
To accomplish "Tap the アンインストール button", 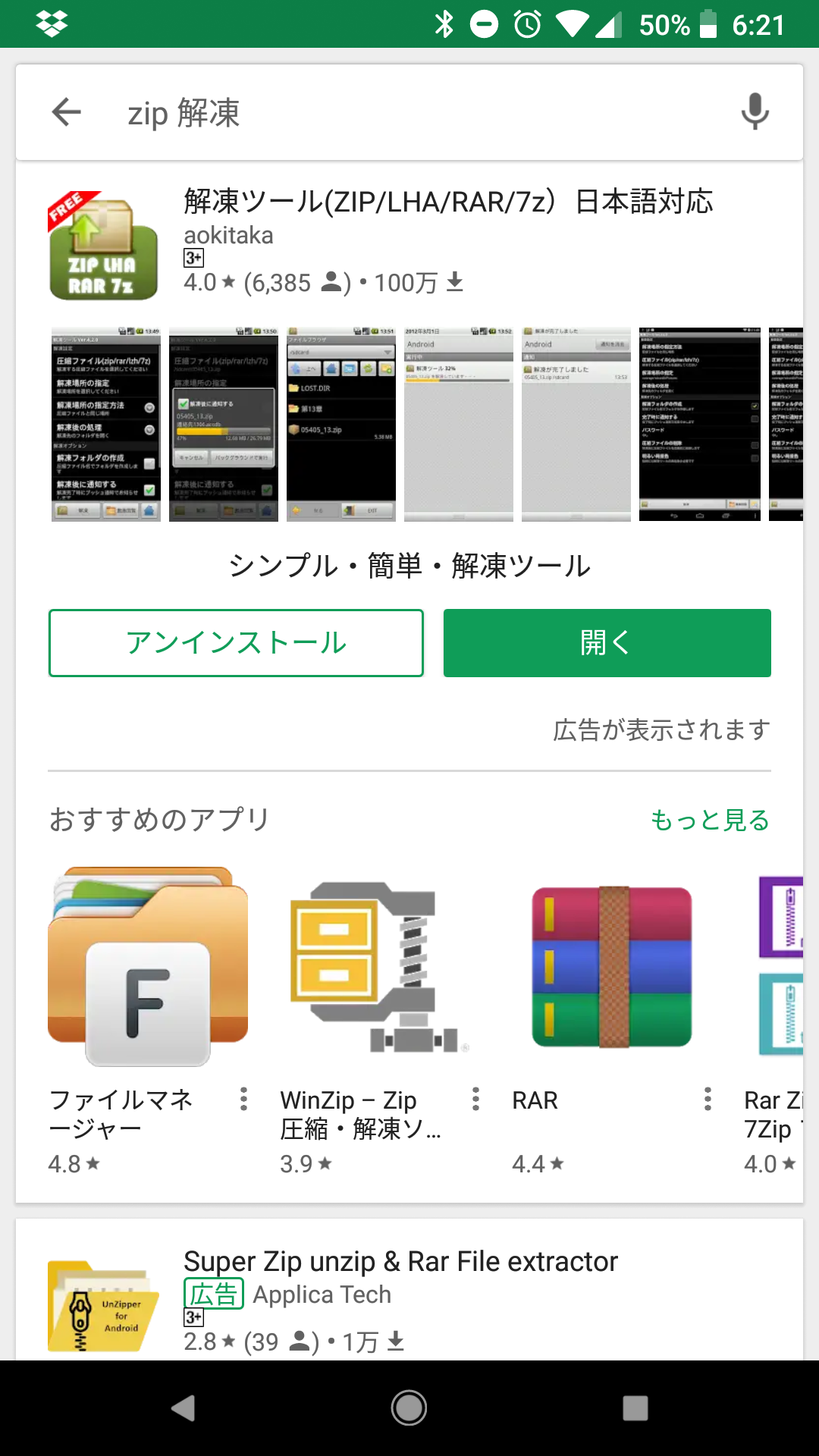I will coord(236,643).
